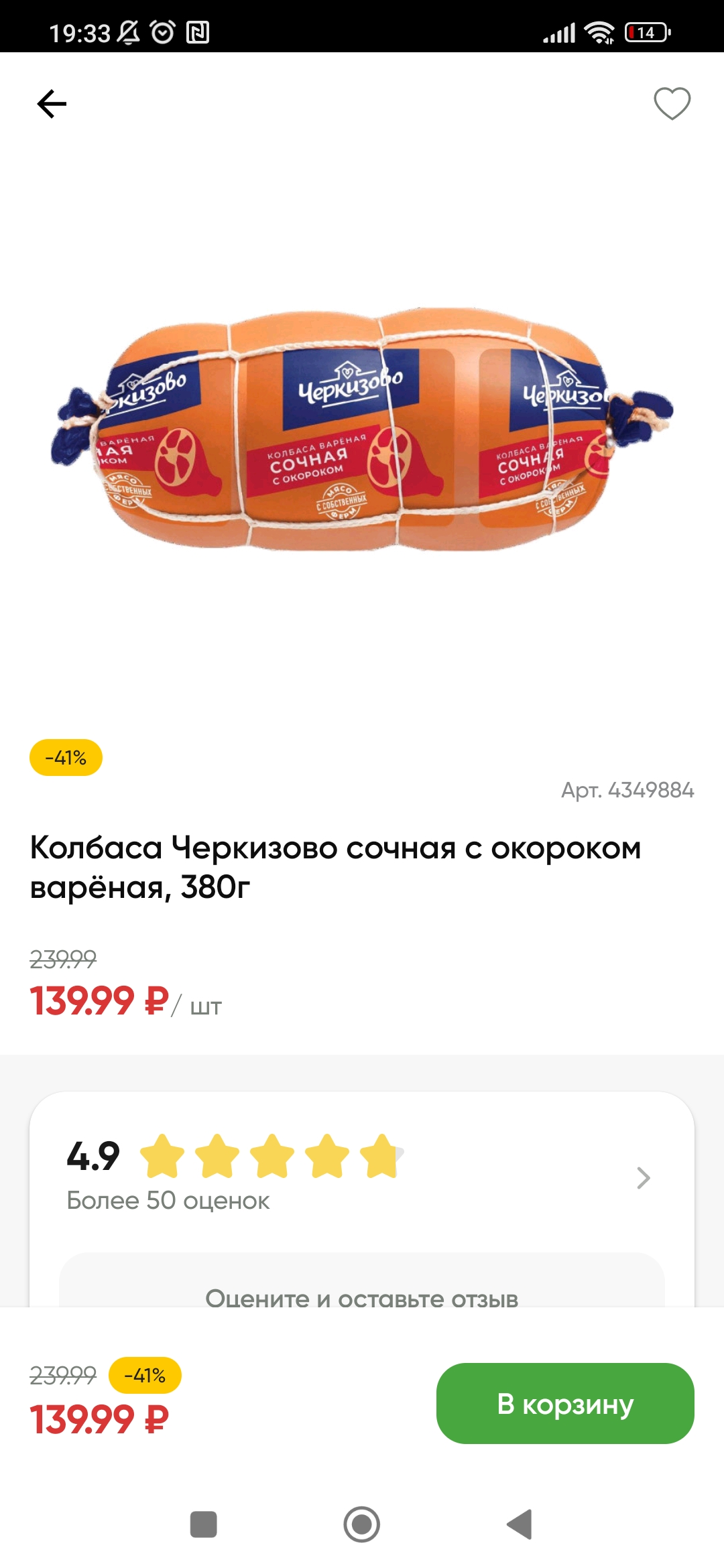Add the sausage to favorites with the heart
724x1568 pixels.
(x=672, y=104)
